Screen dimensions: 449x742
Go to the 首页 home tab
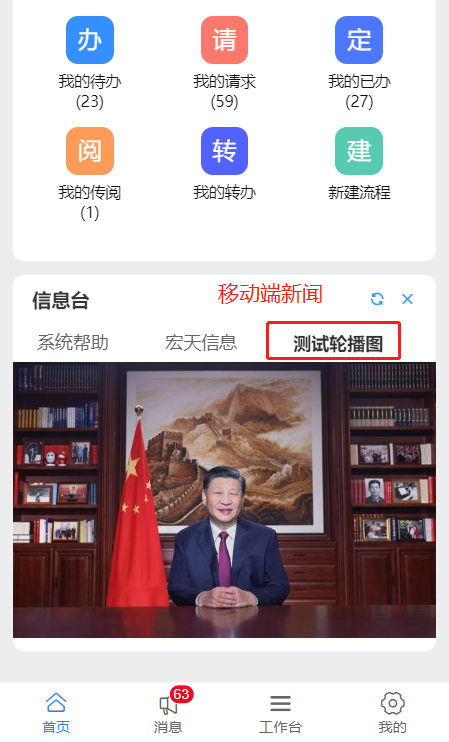pyautogui.click(x=56, y=713)
